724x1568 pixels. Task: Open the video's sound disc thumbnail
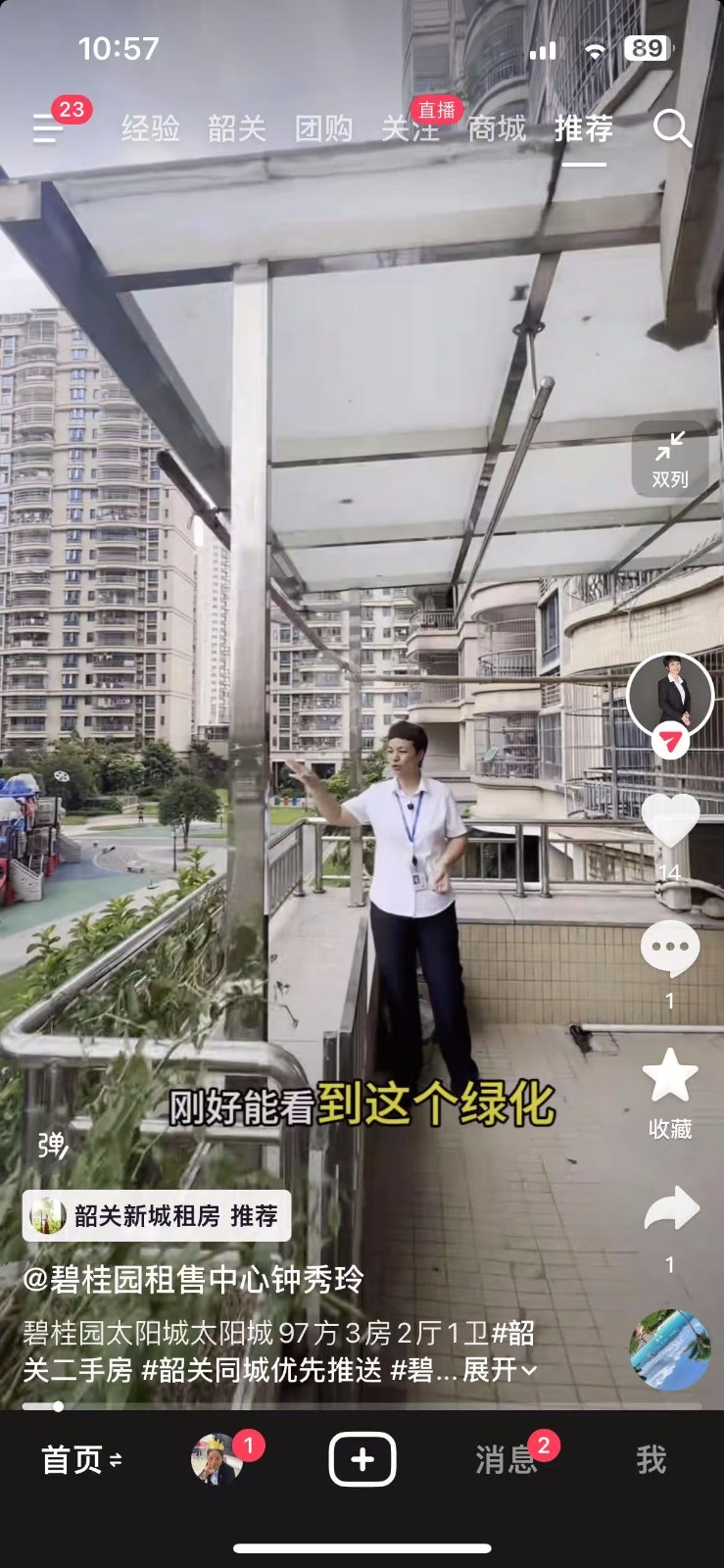[x=670, y=1350]
